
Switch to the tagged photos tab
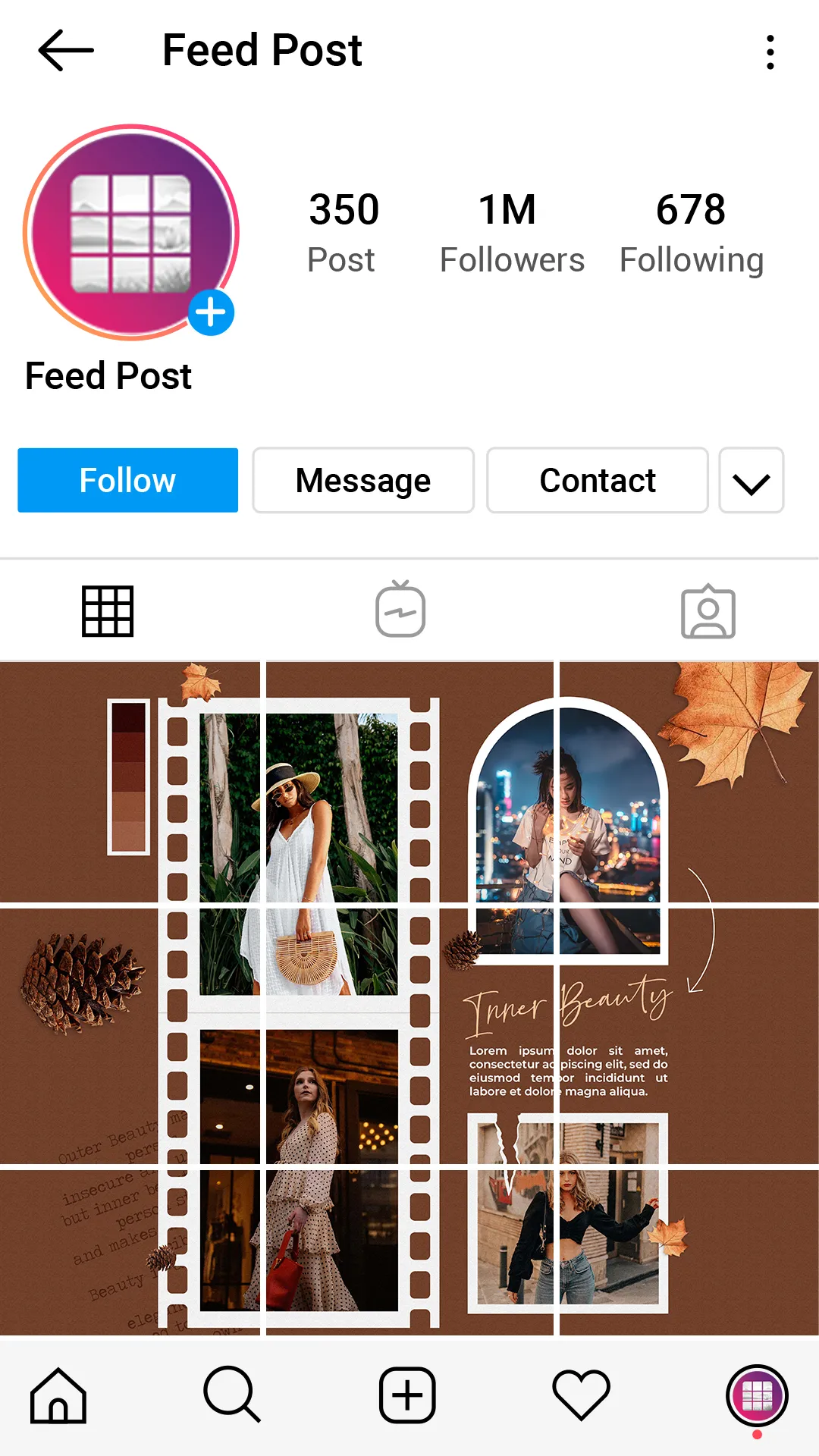pos(708,611)
